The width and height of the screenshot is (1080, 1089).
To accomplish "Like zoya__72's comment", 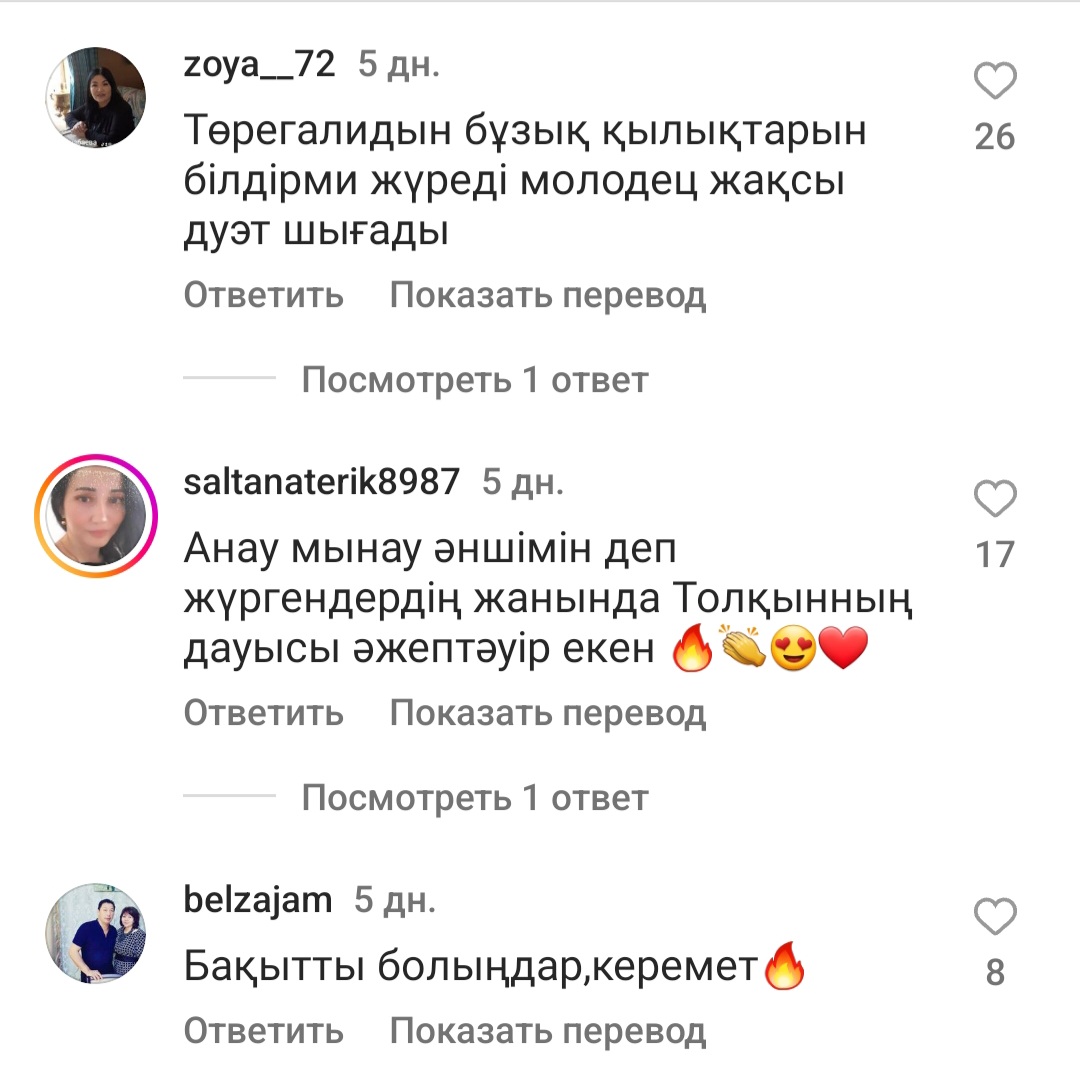I will pyautogui.click(x=994, y=82).
